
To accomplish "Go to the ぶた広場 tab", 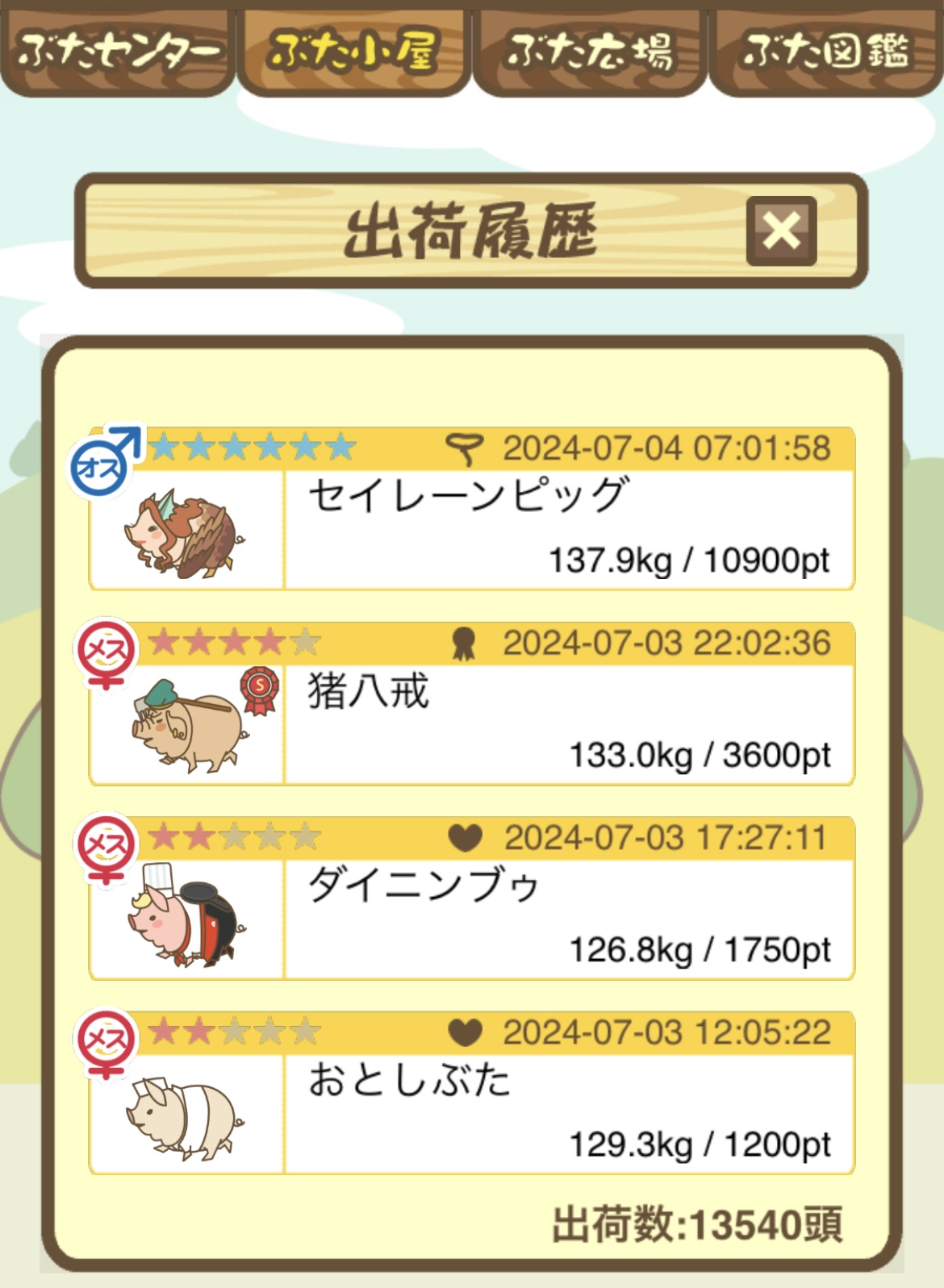I will (x=590, y=50).
